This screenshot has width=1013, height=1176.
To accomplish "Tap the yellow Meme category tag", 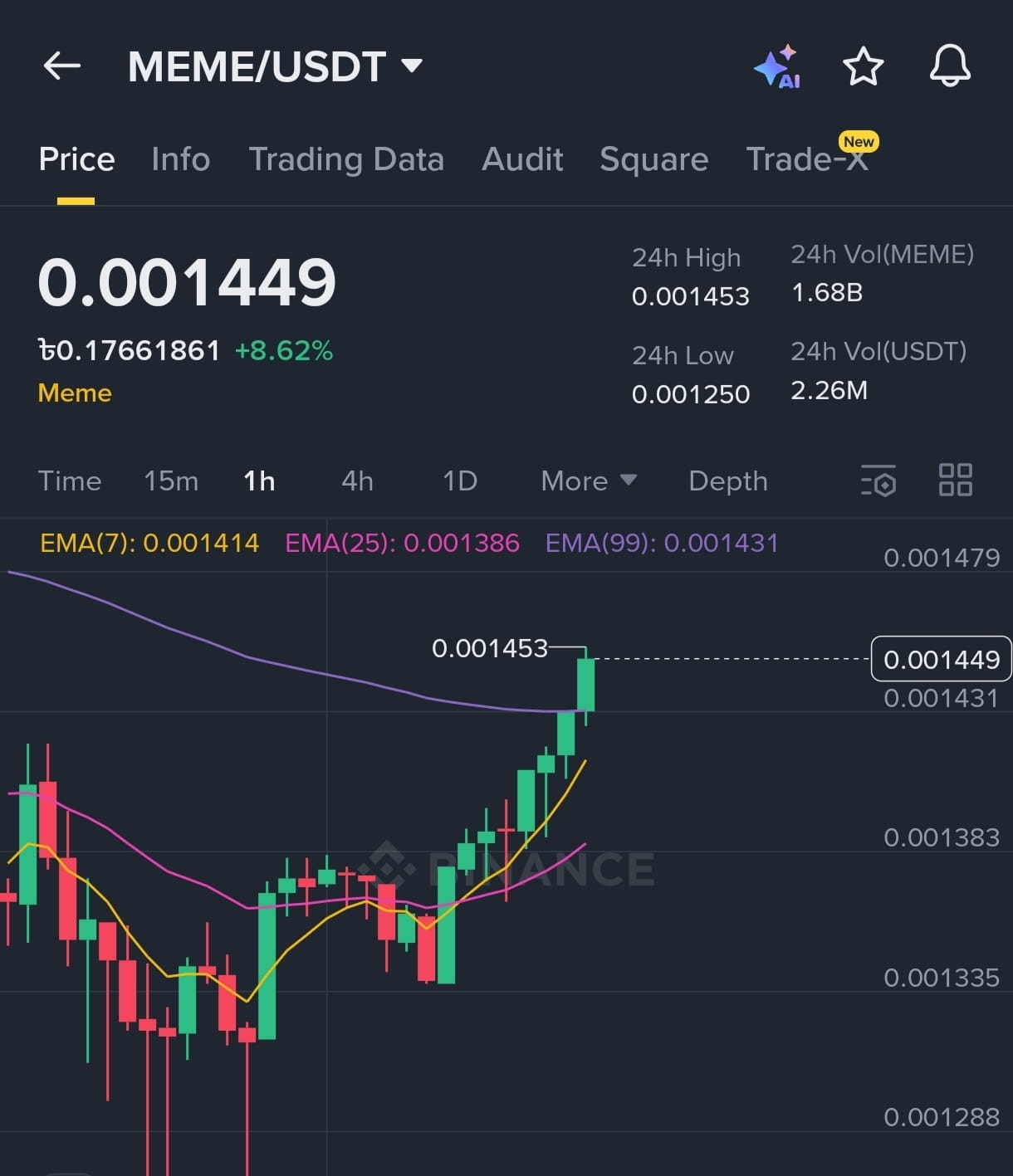I will (75, 393).
